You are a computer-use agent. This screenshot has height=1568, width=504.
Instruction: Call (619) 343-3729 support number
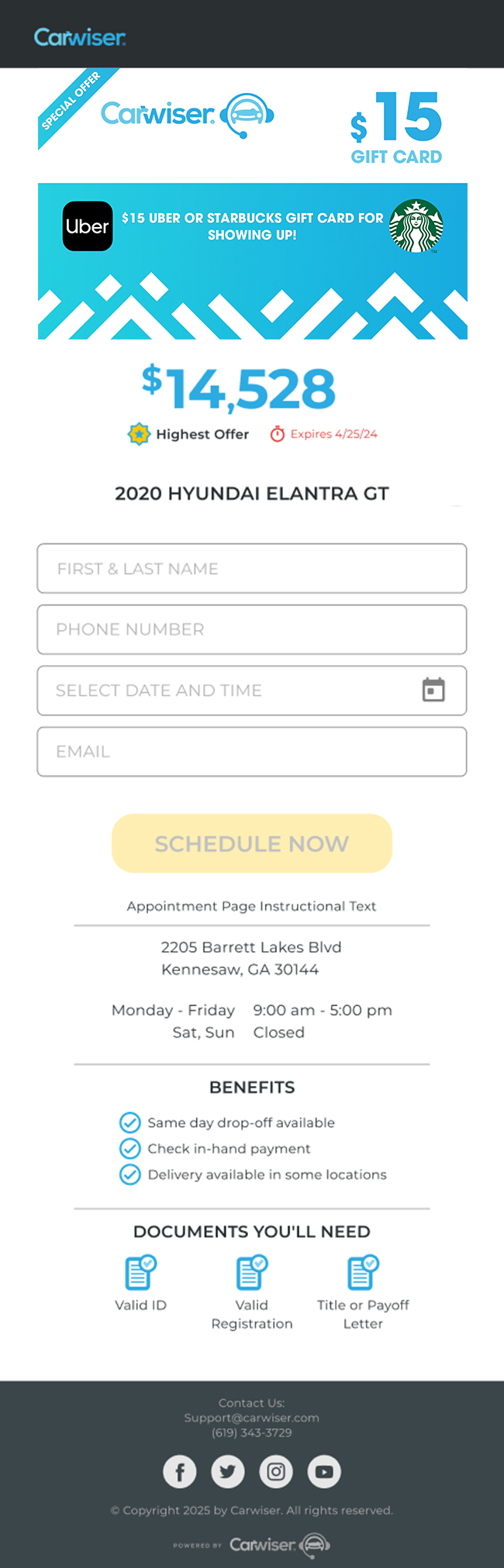click(x=251, y=1432)
